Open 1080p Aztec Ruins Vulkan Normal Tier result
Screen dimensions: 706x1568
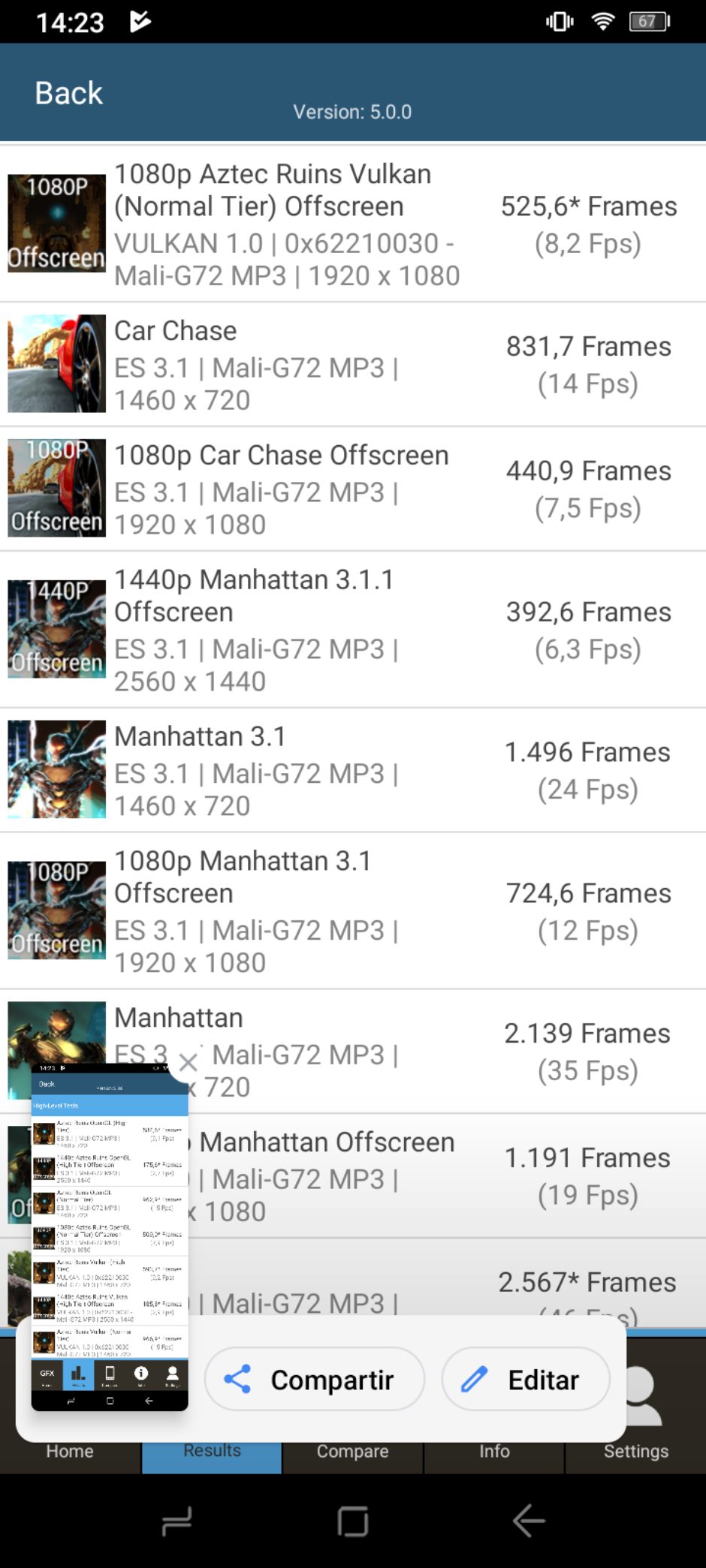point(353,224)
